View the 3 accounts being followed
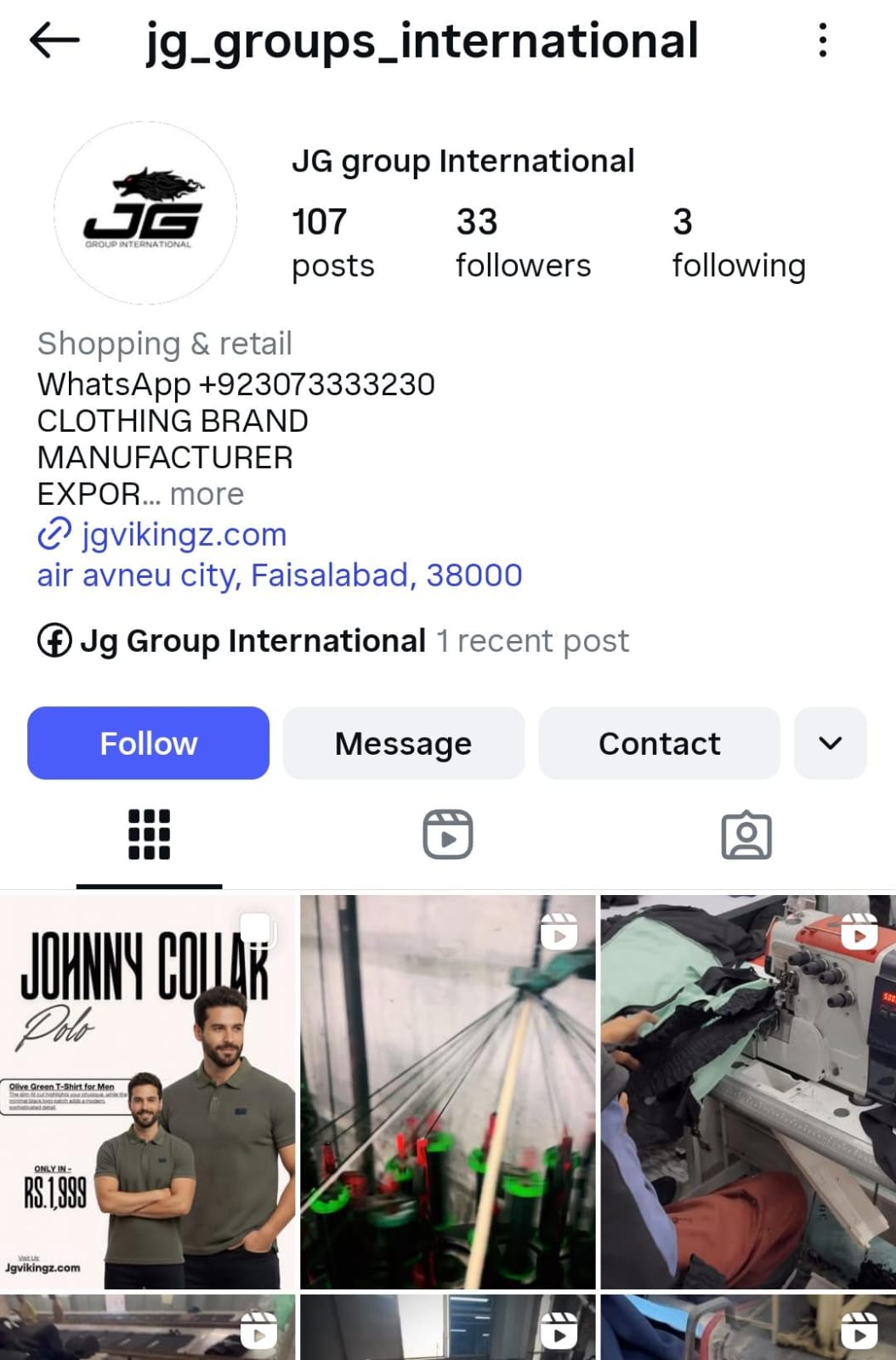 pyautogui.click(x=738, y=242)
